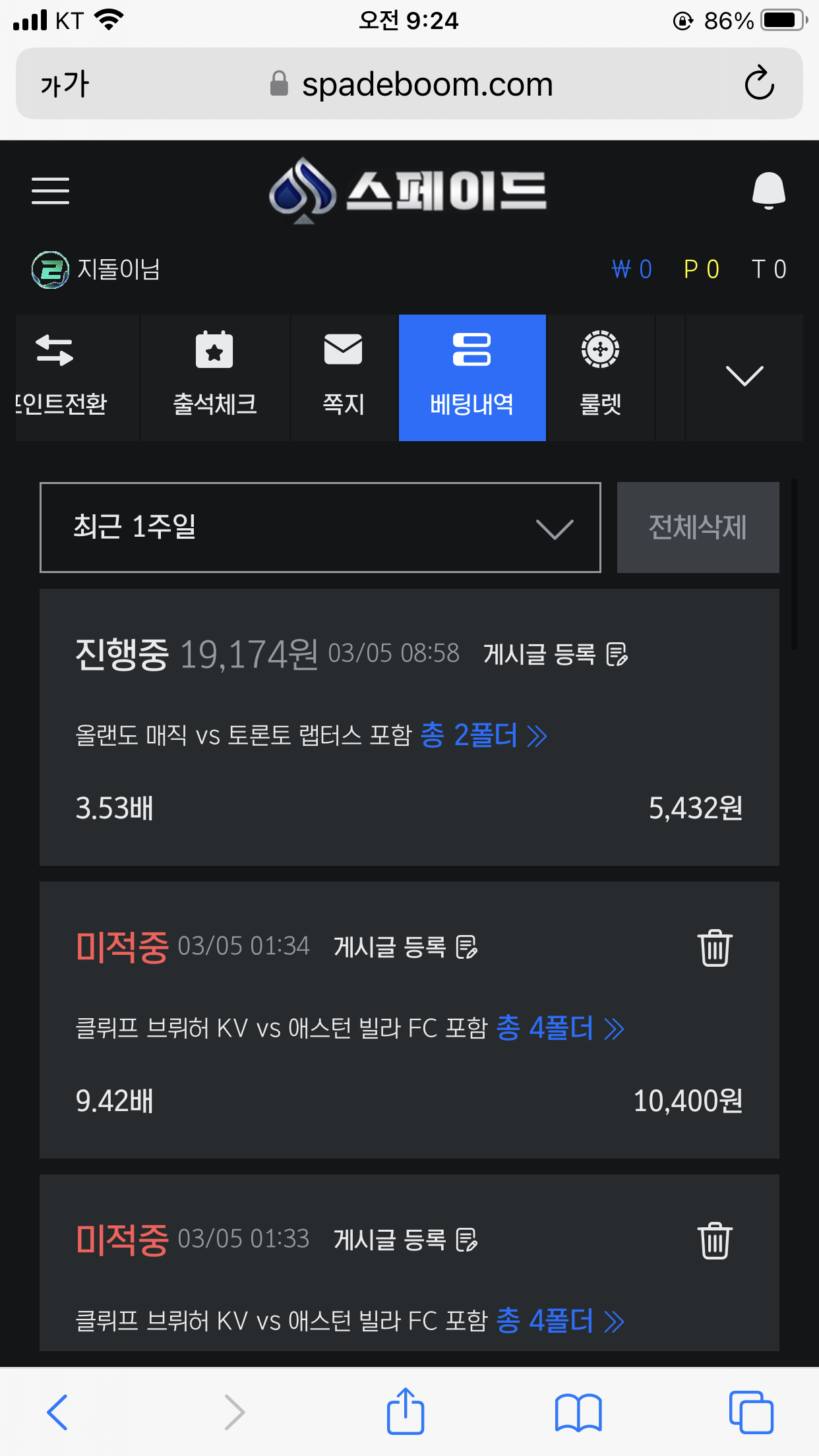Tap 게시글 등록 on the 01:34 bet
Image resolution: width=819 pixels, height=1456 pixels.
[x=406, y=947]
